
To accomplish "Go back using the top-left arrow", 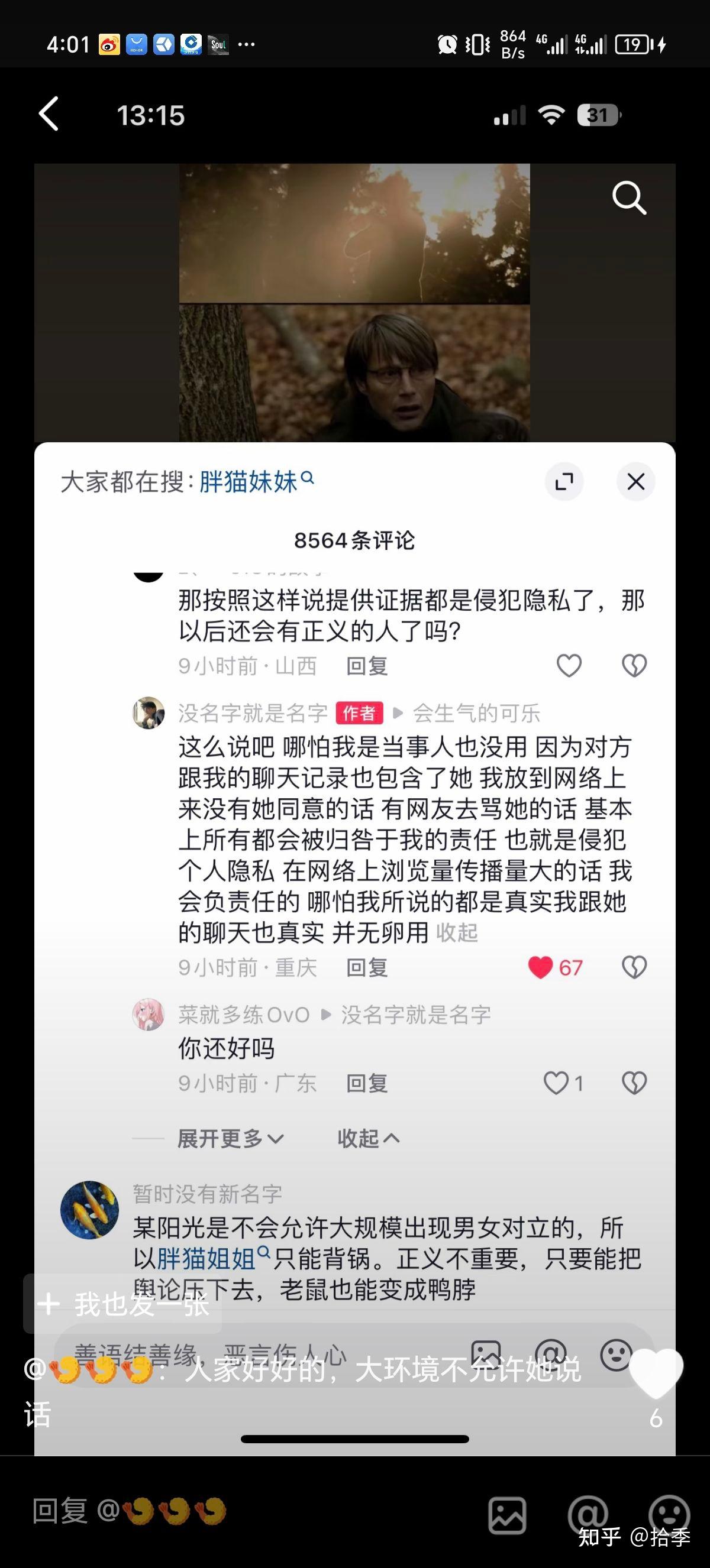I will pos(49,114).
